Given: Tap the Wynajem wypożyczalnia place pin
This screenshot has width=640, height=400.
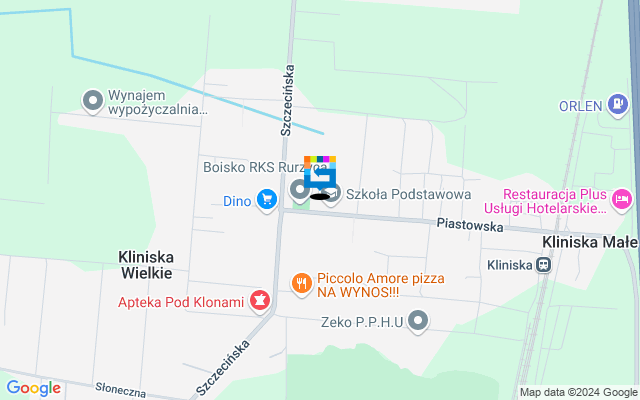Looking at the screenshot, I should tap(92, 100).
